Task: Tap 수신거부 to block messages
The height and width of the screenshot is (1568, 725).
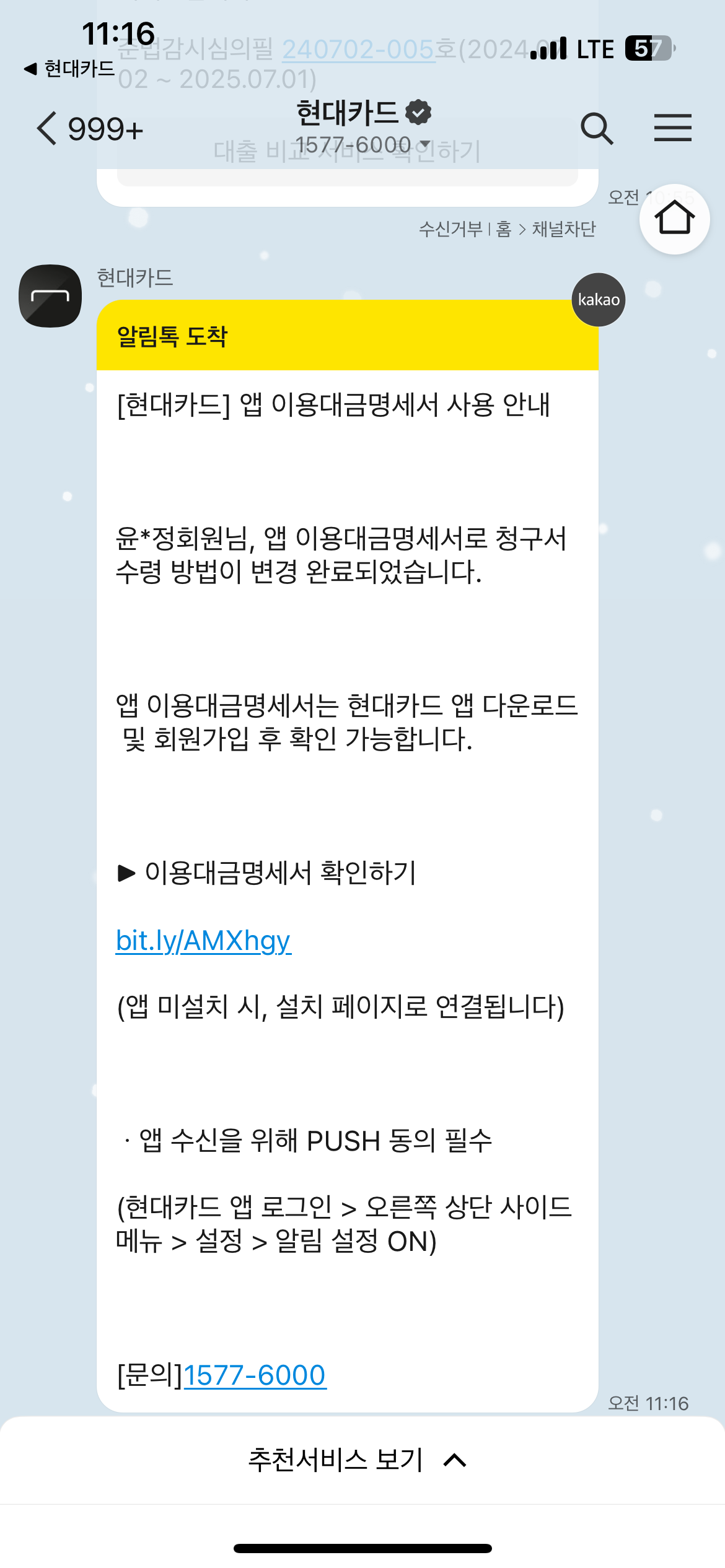Action: pyautogui.click(x=450, y=229)
